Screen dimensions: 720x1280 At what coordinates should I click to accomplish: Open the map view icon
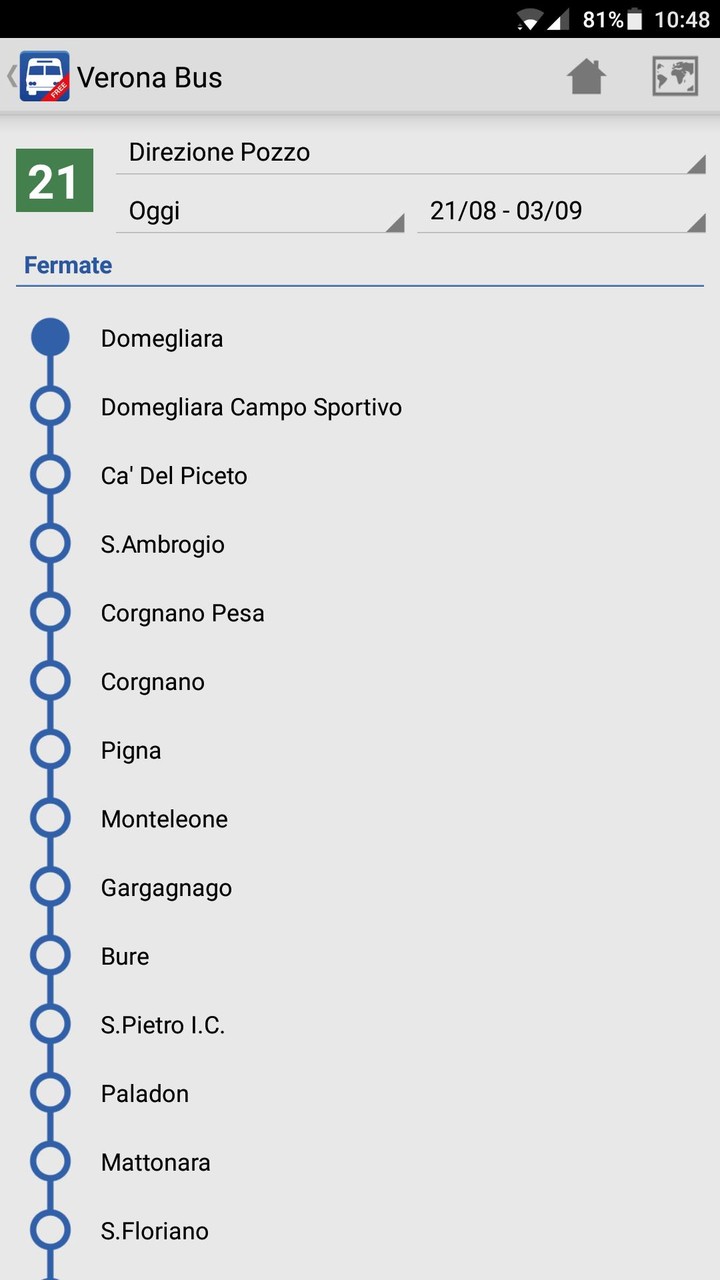pyautogui.click(x=675, y=77)
